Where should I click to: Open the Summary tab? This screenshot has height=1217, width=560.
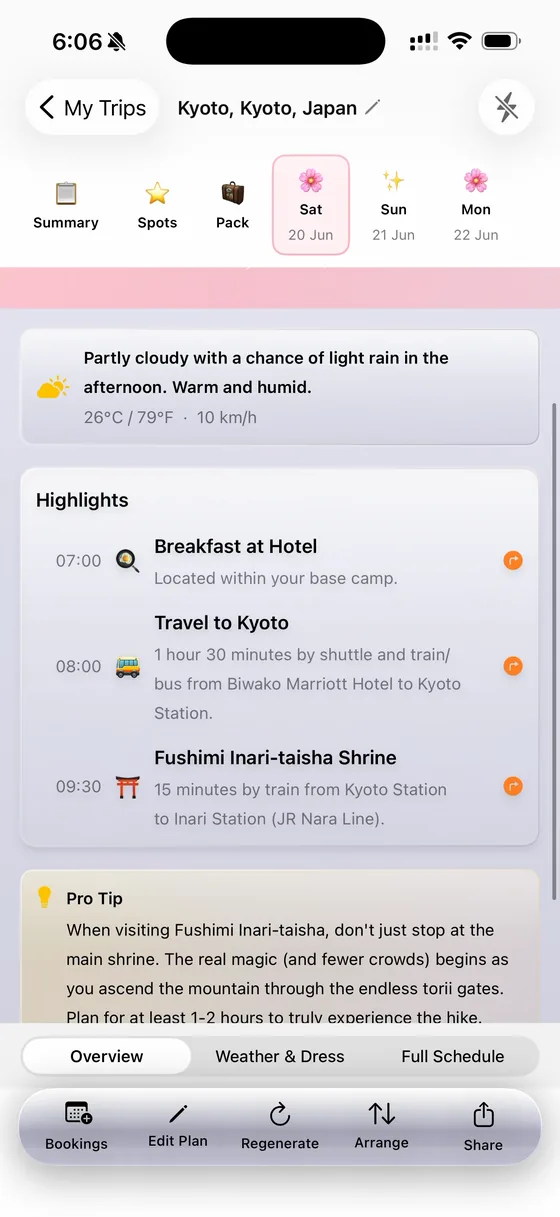coord(66,205)
